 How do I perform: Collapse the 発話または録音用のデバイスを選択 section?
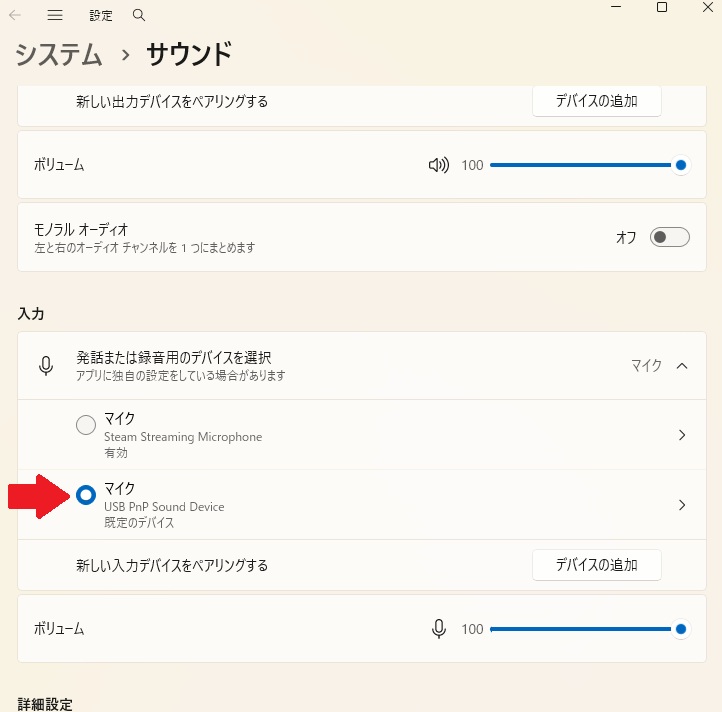click(x=682, y=366)
